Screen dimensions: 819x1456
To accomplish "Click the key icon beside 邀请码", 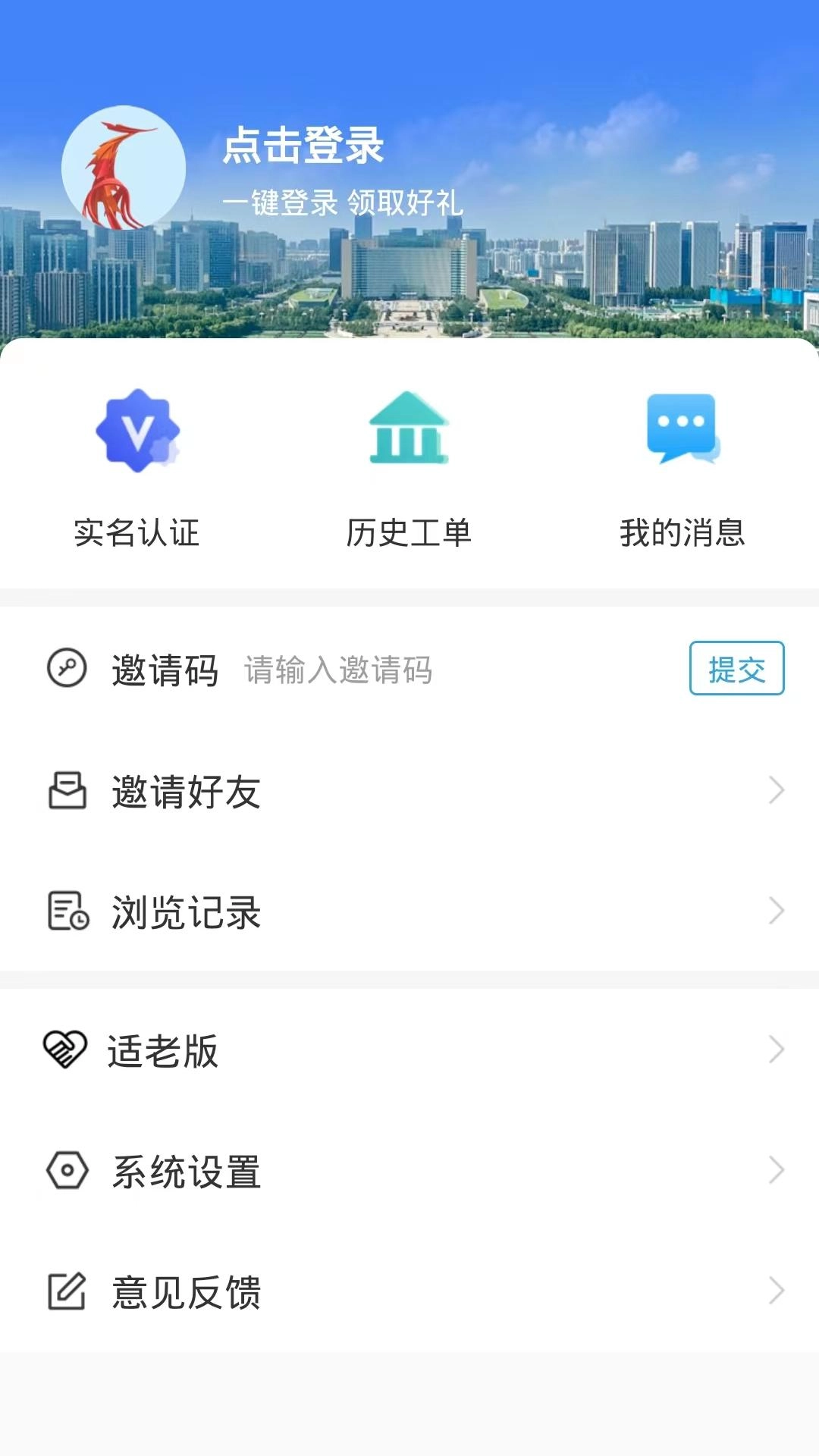I will 67,667.
